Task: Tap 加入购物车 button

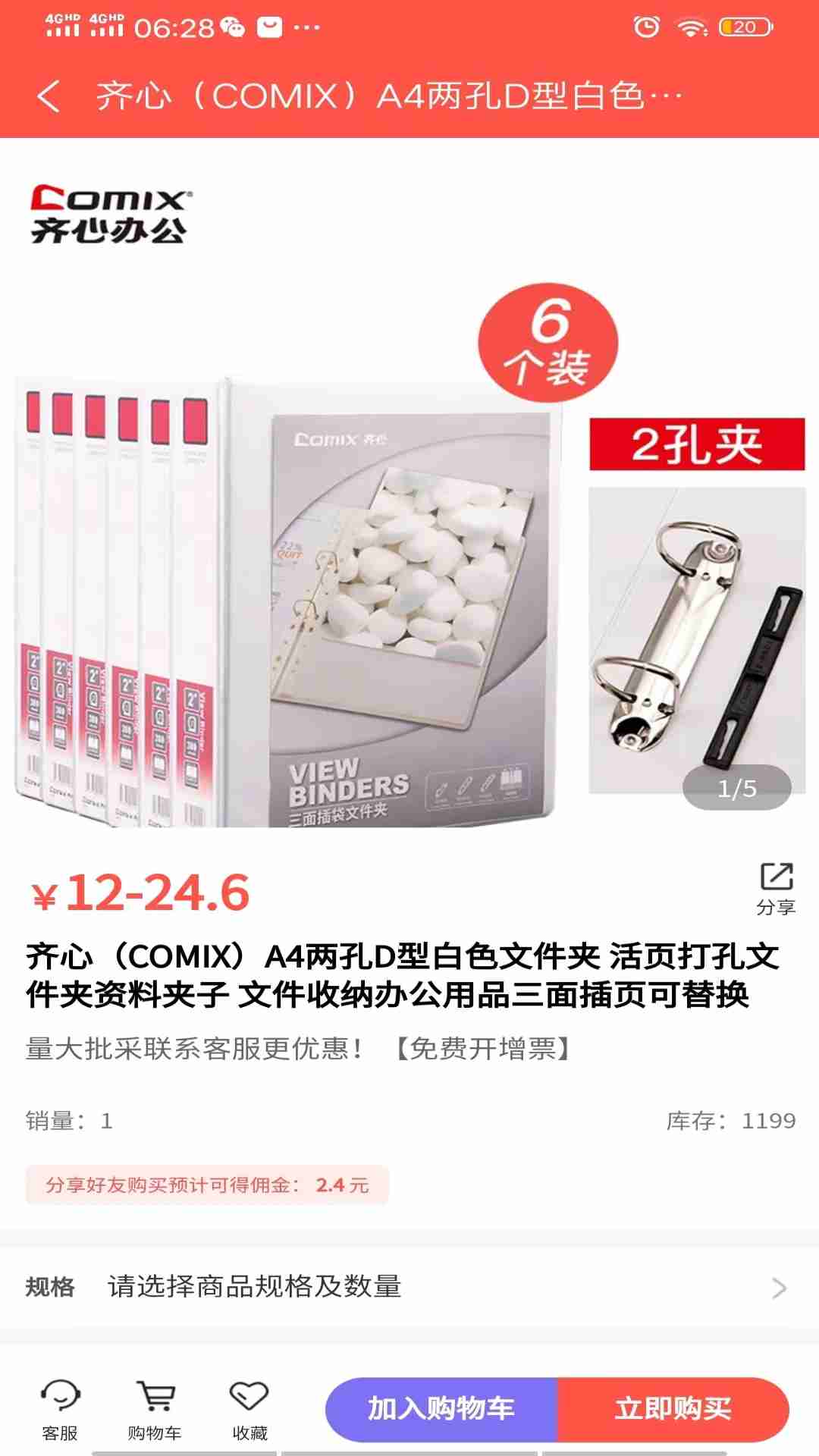Action: point(441,1409)
